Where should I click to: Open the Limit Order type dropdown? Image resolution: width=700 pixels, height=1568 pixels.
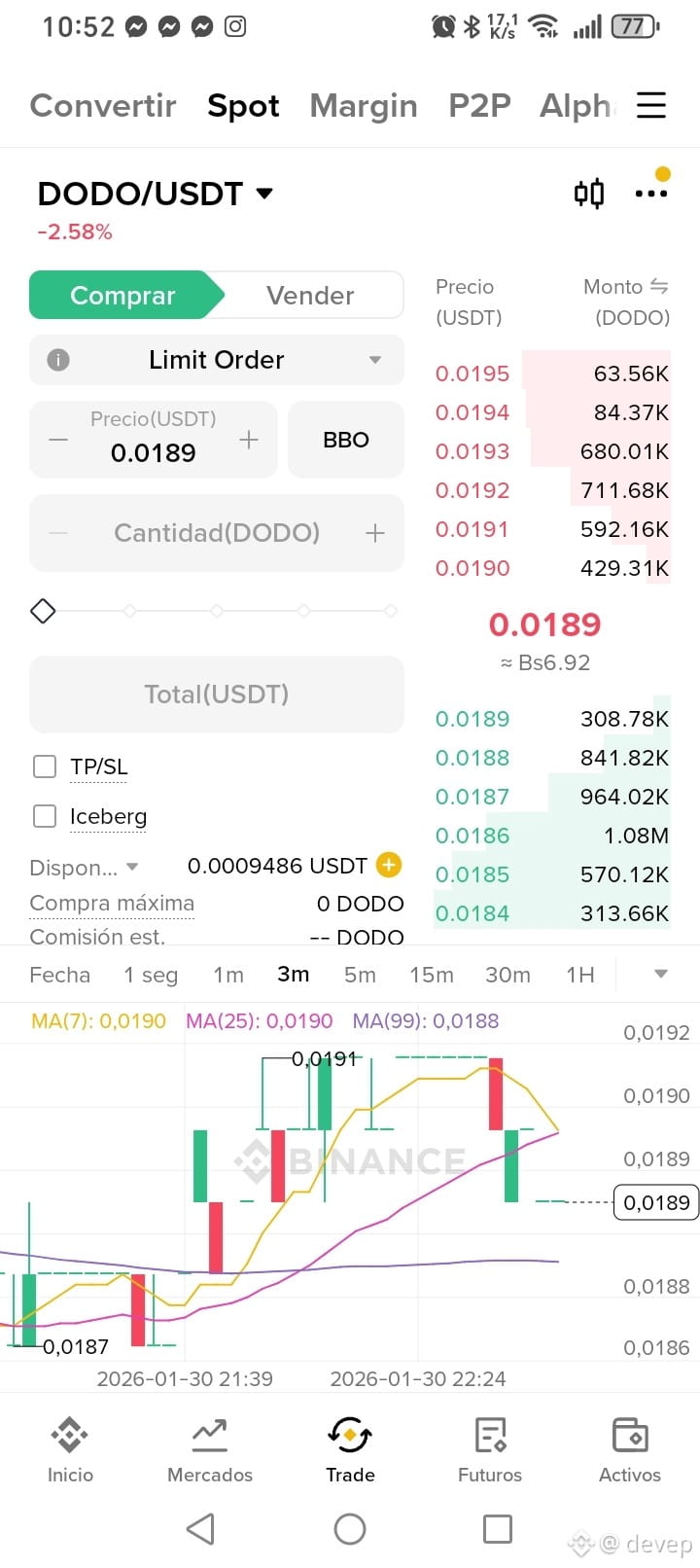point(217,360)
